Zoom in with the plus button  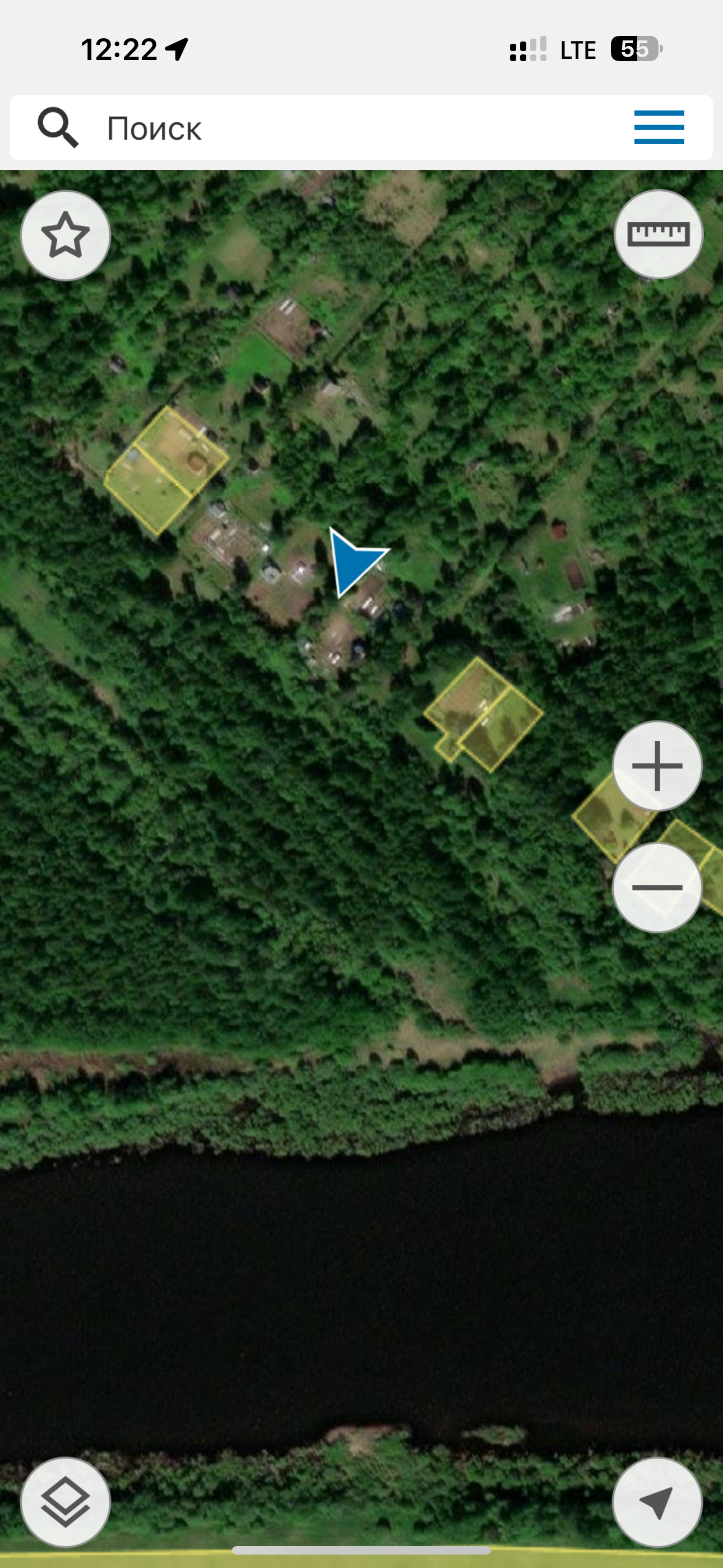(657, 765)
